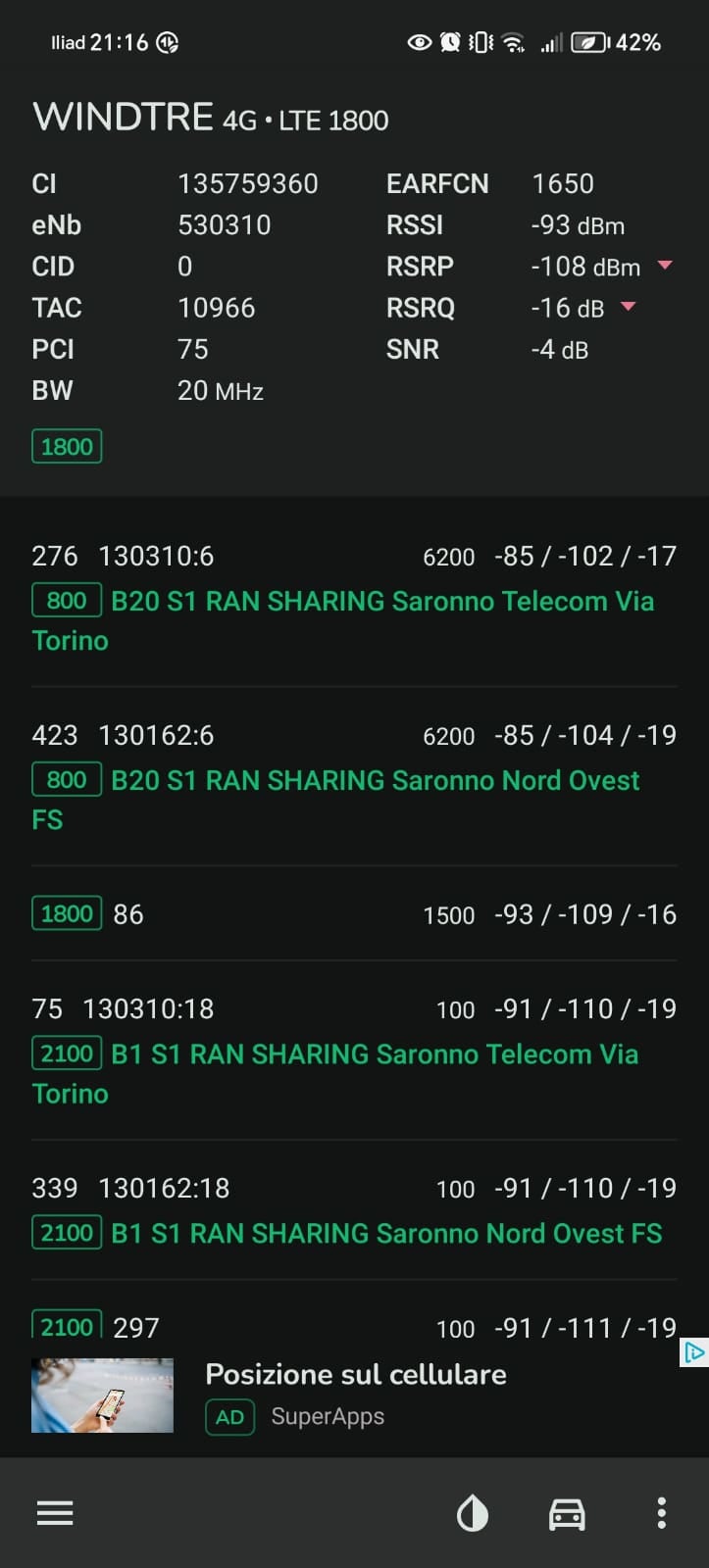Open neighbor cell 423 Saronno Nord Ovest
709x1568 pixels.
pyautogui.click(x=354, y=777)
